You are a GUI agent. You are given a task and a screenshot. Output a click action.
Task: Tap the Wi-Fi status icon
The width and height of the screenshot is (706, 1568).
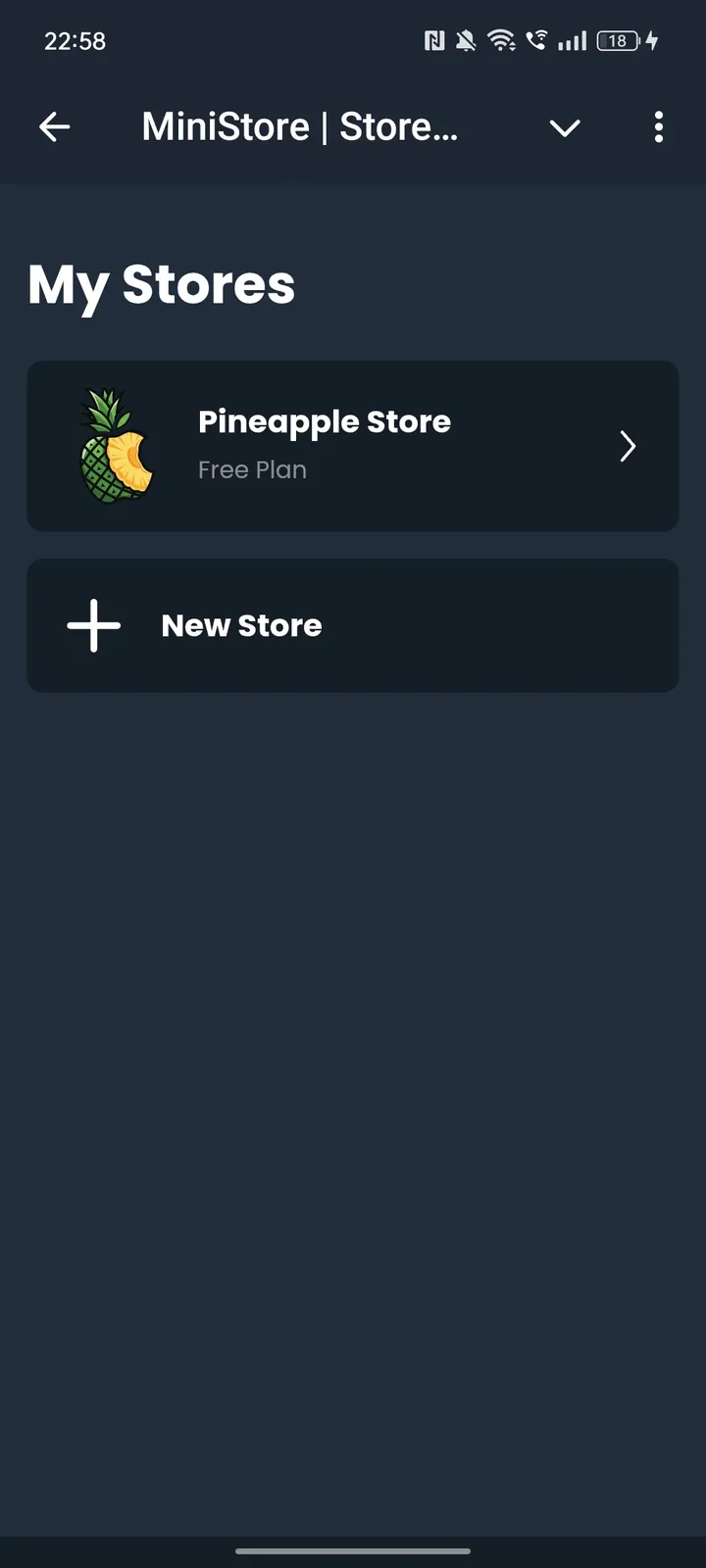[x=503, y=40]
